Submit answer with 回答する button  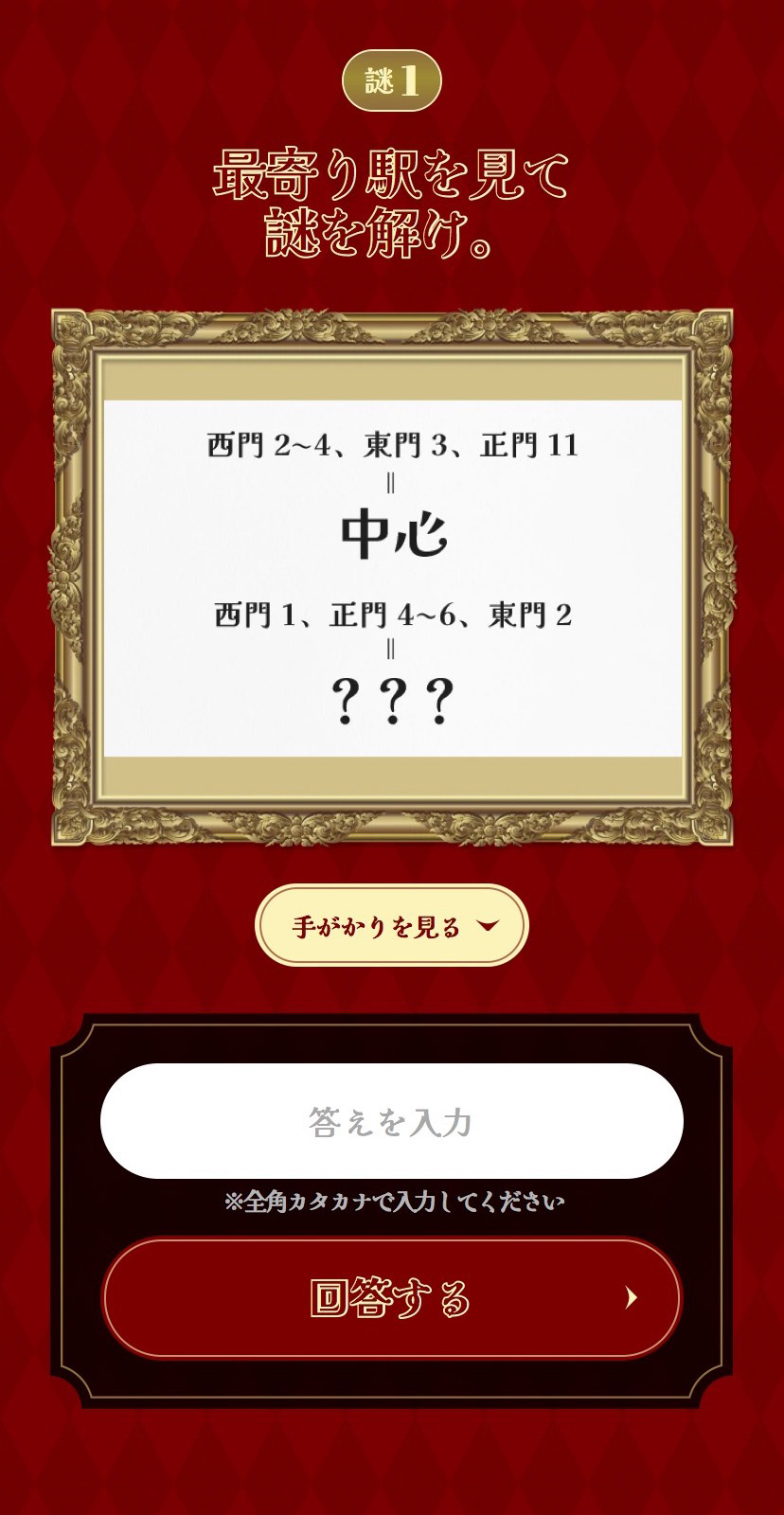click(x=391, y=1297)
